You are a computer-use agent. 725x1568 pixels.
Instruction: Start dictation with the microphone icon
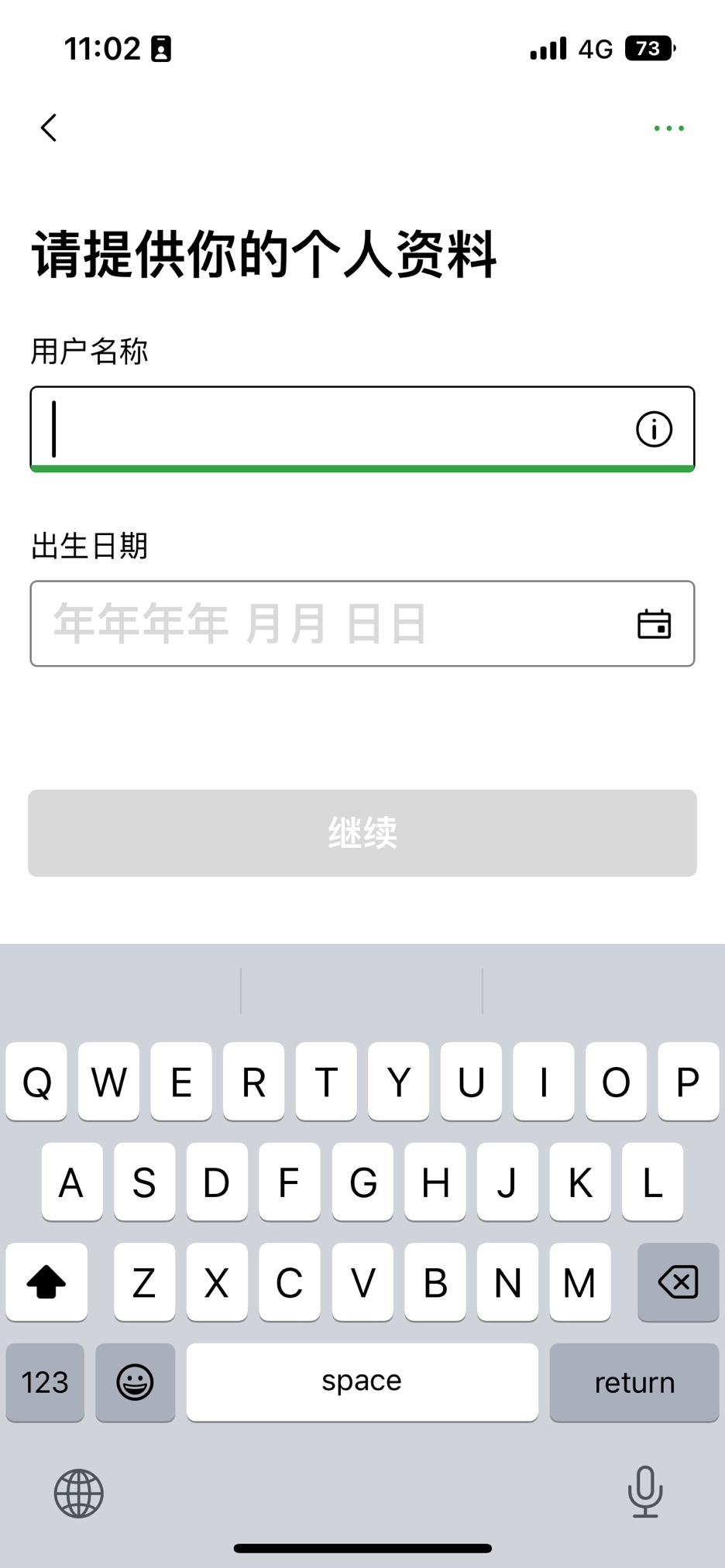(x=644, y=1491)
